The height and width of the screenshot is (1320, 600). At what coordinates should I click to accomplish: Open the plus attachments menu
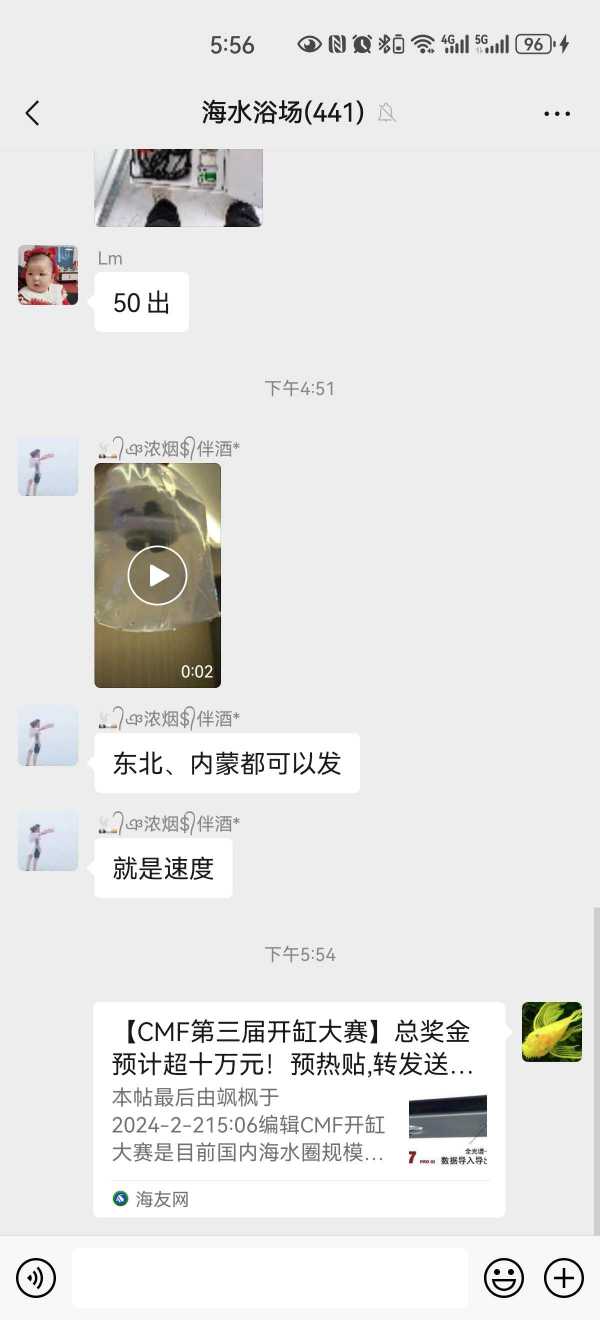pos(563,1277)
